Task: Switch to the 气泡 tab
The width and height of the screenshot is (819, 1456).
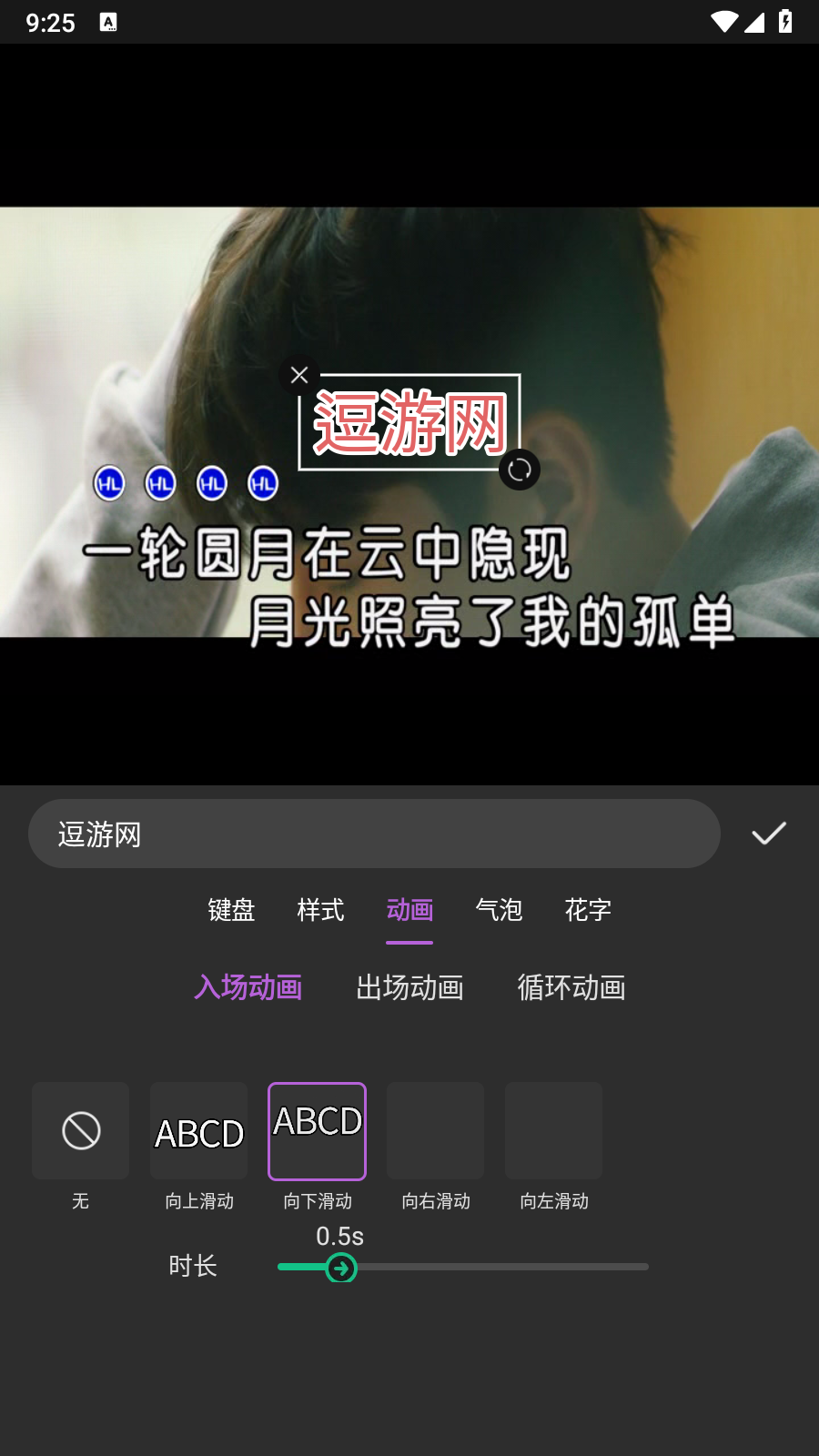Action: point(499,910)
